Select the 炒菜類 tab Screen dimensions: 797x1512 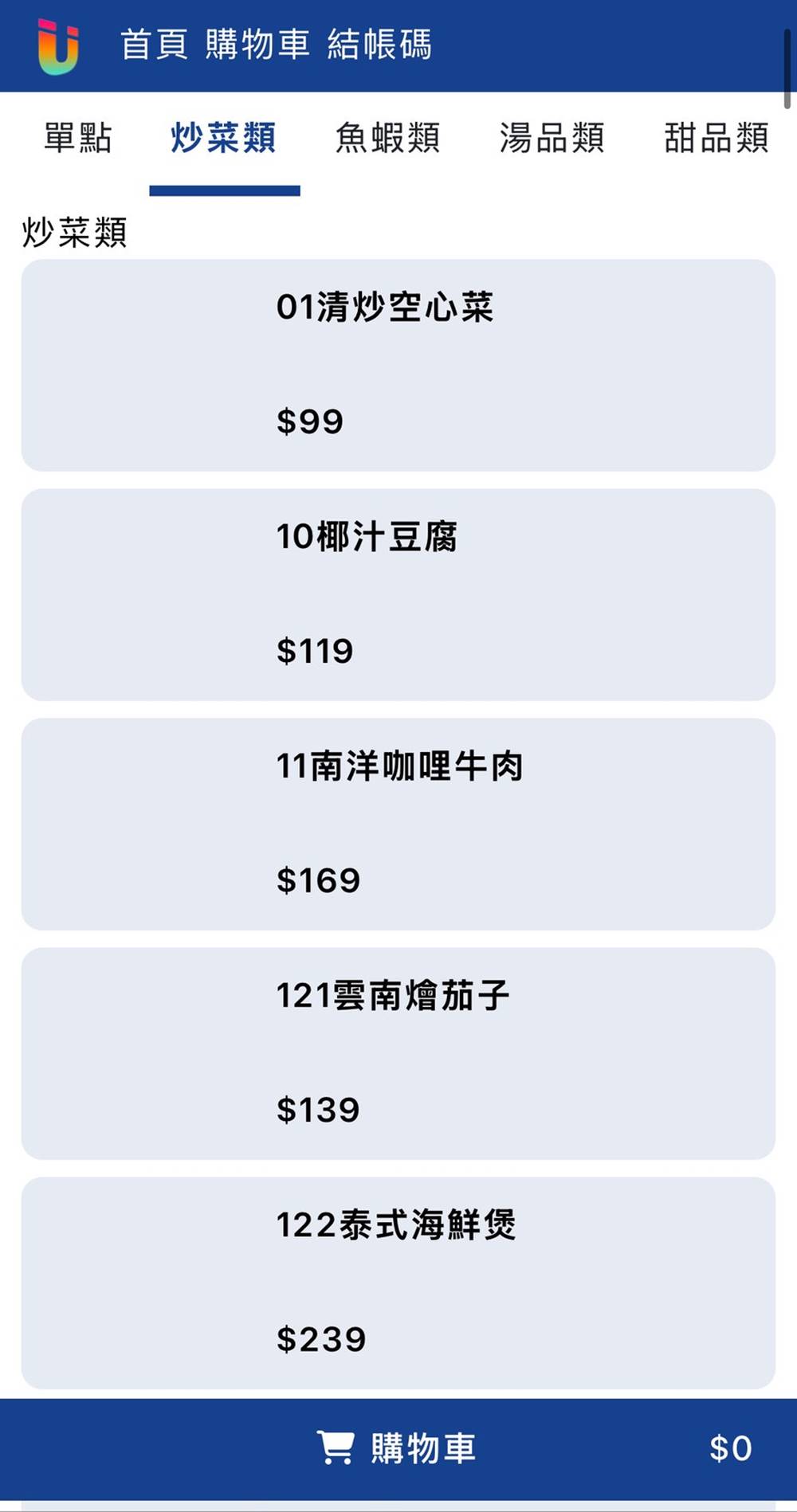point(224,138)
